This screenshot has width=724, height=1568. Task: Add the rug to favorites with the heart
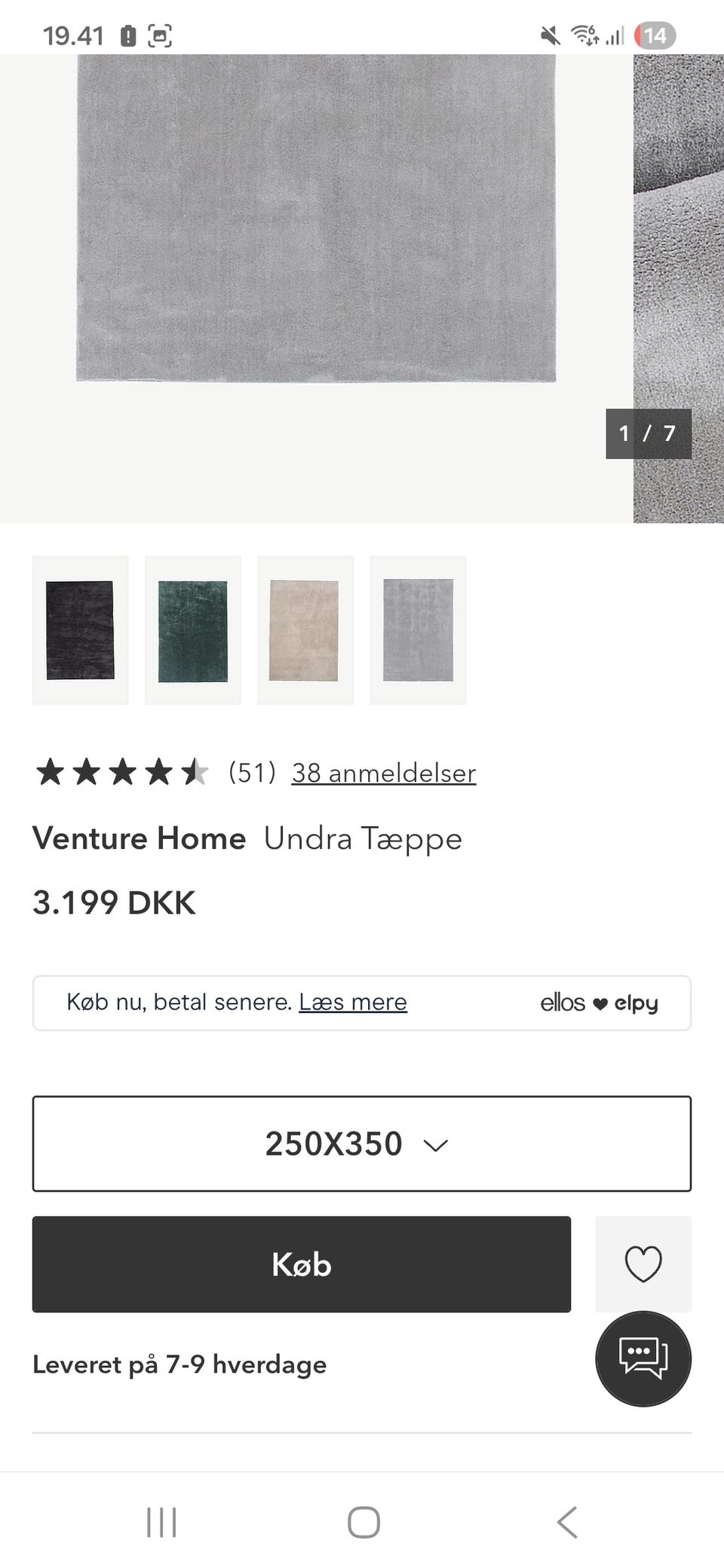[x=643, y=1264]
